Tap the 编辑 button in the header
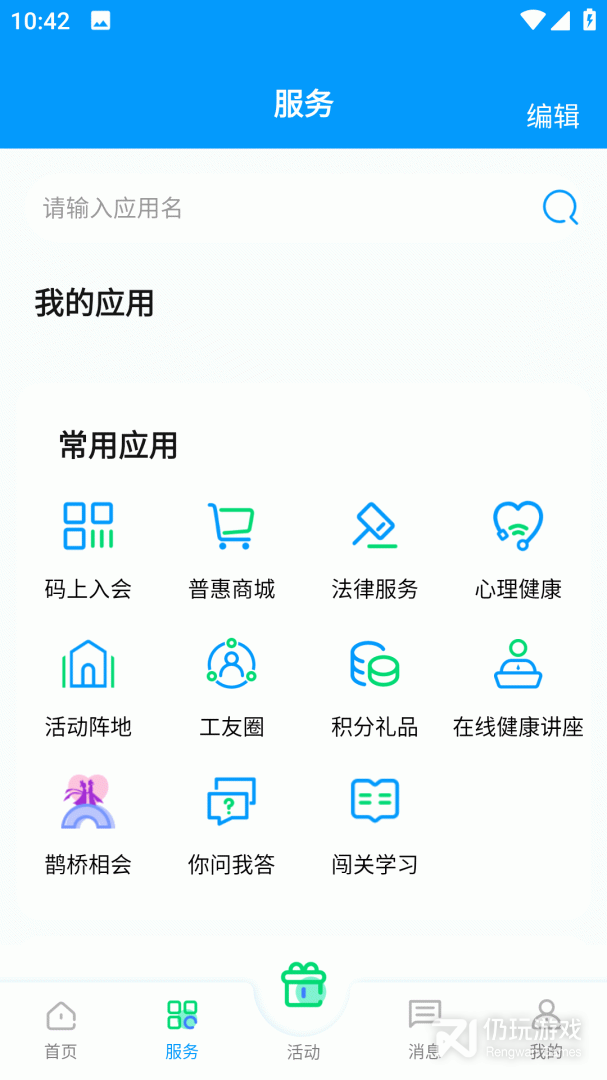The width and height of the screenshot is (607, 1080). [x=553, y=116]
